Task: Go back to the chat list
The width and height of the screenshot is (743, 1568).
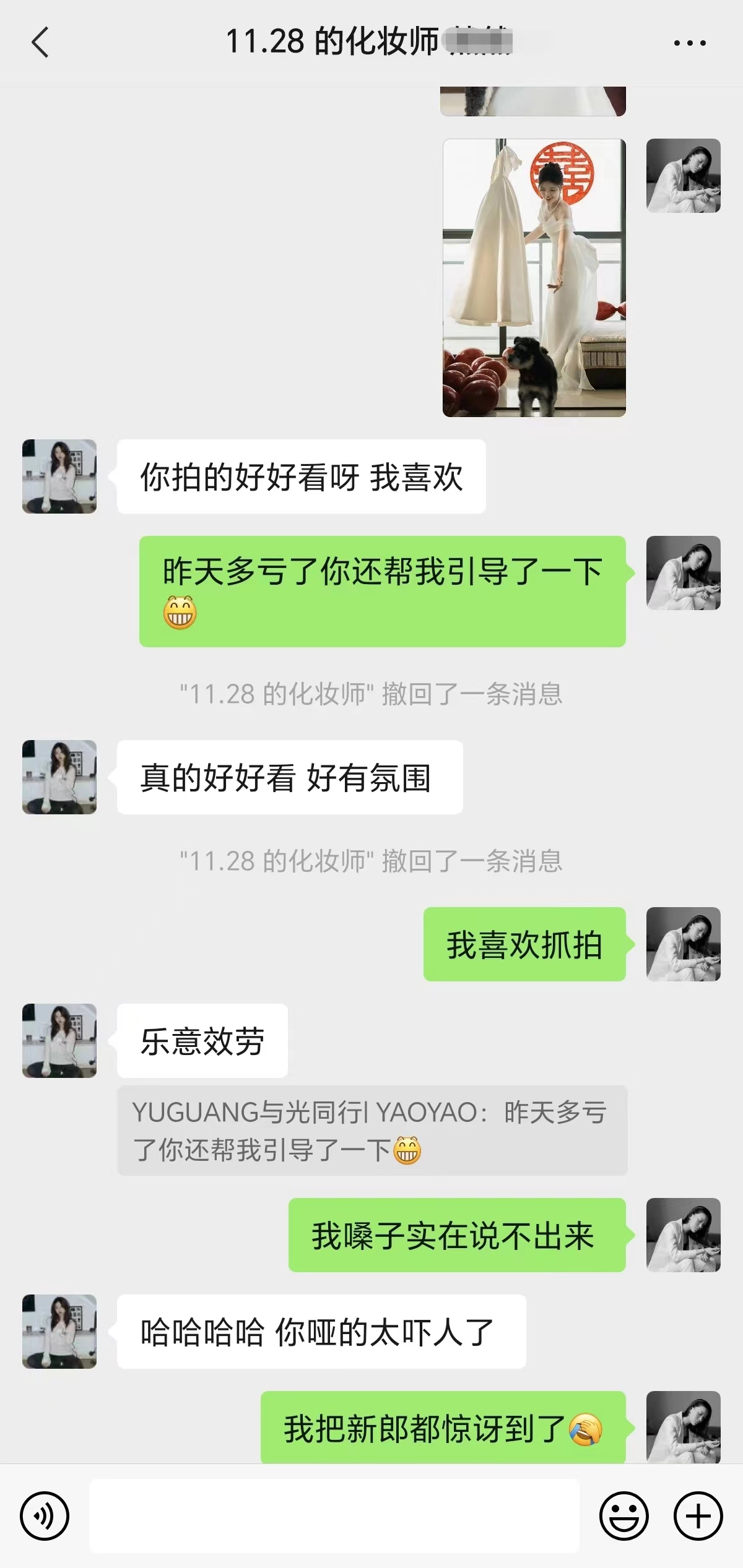Action: point(40,43)
